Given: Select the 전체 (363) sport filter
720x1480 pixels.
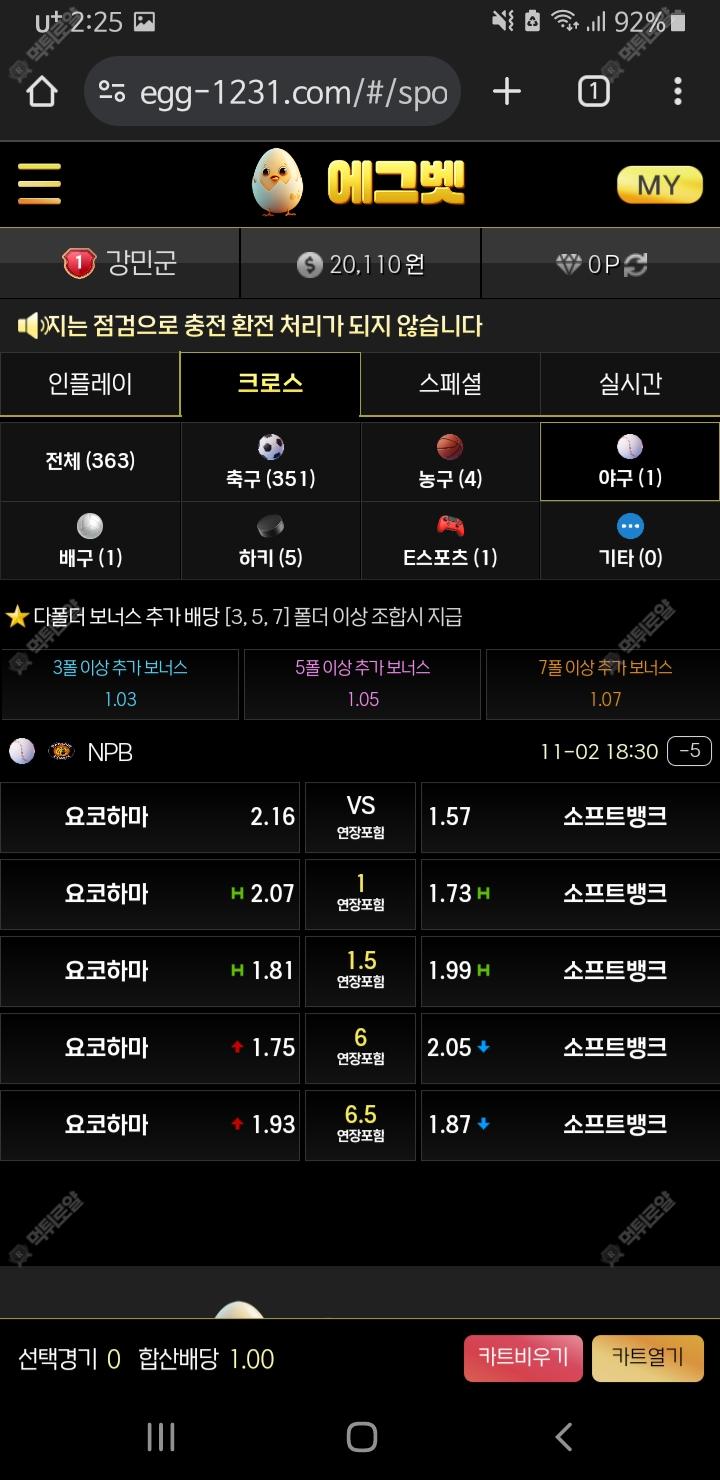Looking at the screenshot, I should pos(90,461).
